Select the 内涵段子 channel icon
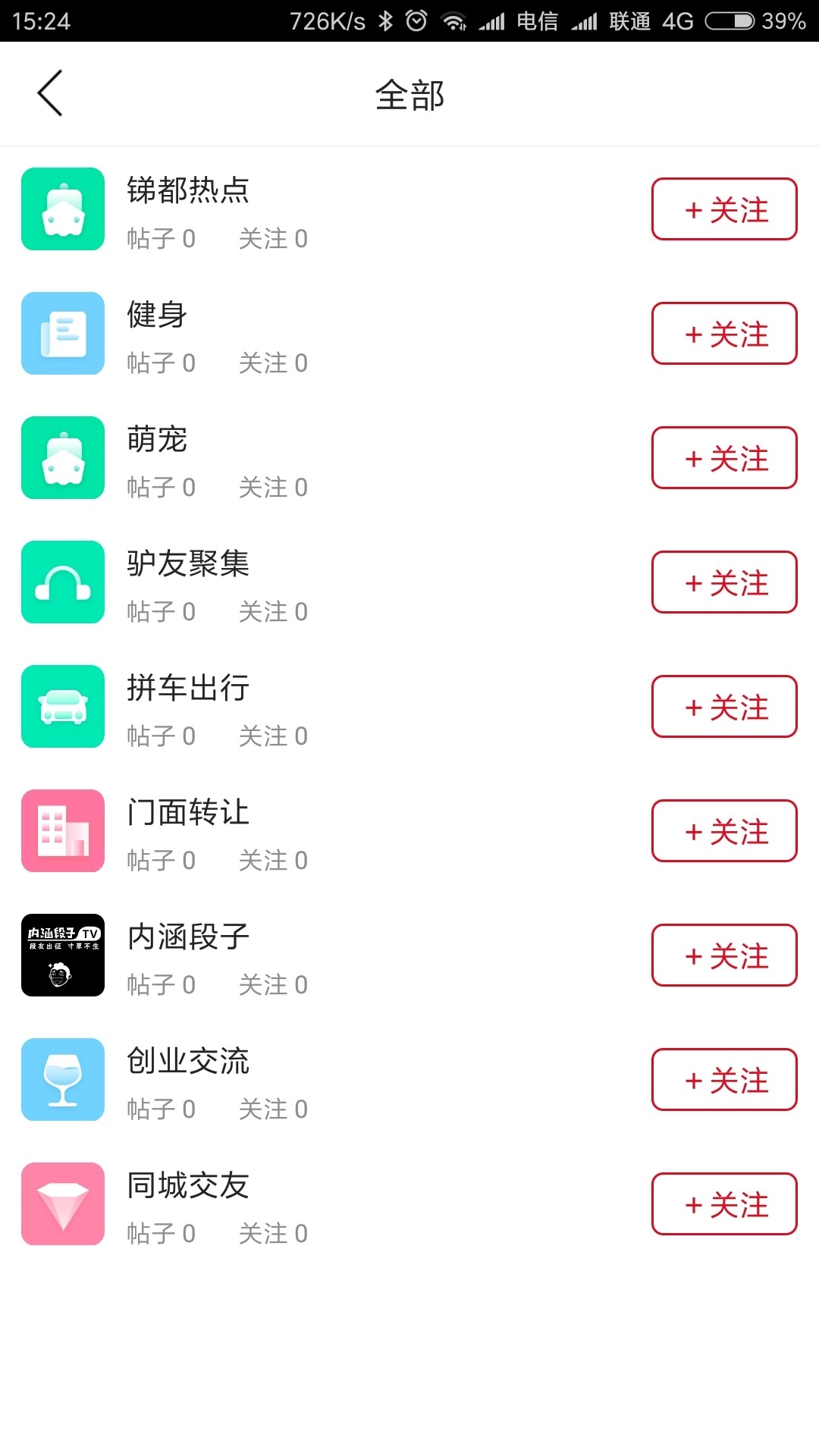The width and height of the screenshot is (819, 1456). tap(62, 955)
